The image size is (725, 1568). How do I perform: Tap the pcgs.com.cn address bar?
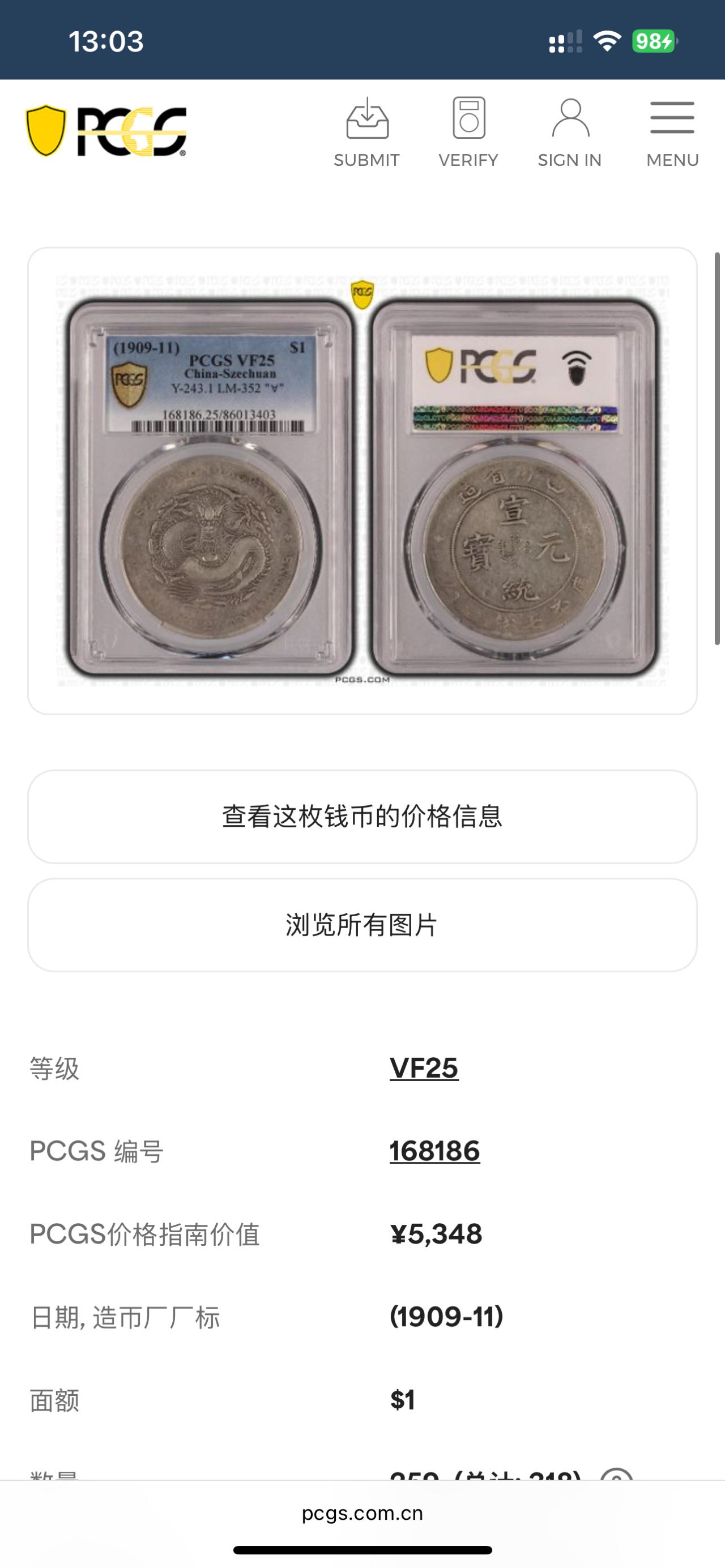[x=362, y=1513]
